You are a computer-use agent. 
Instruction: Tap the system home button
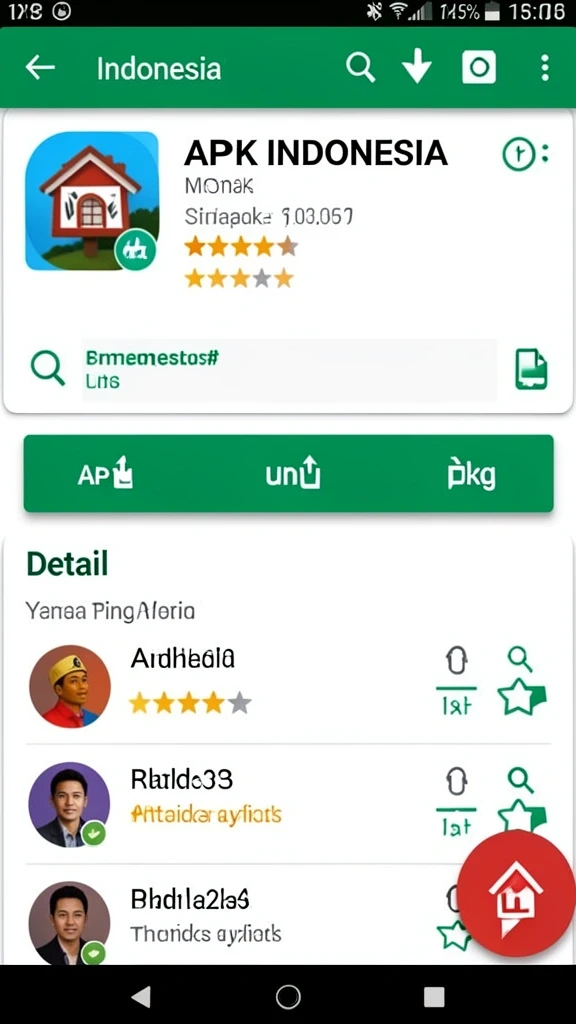[x=288, y=997]
